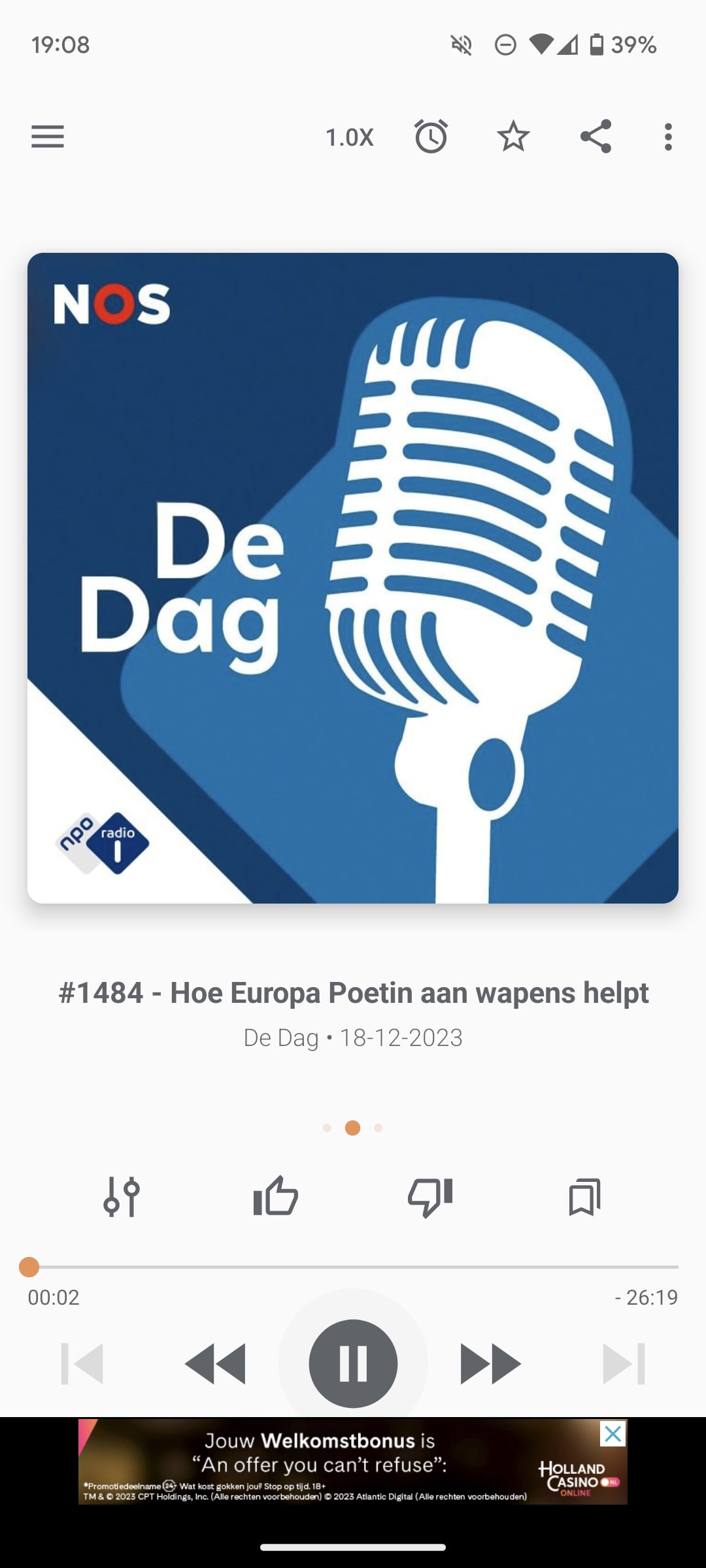Viewport: 706px width, 1568px height.
Task: Change the 1.0X playback speed
Action: [350, 138]
